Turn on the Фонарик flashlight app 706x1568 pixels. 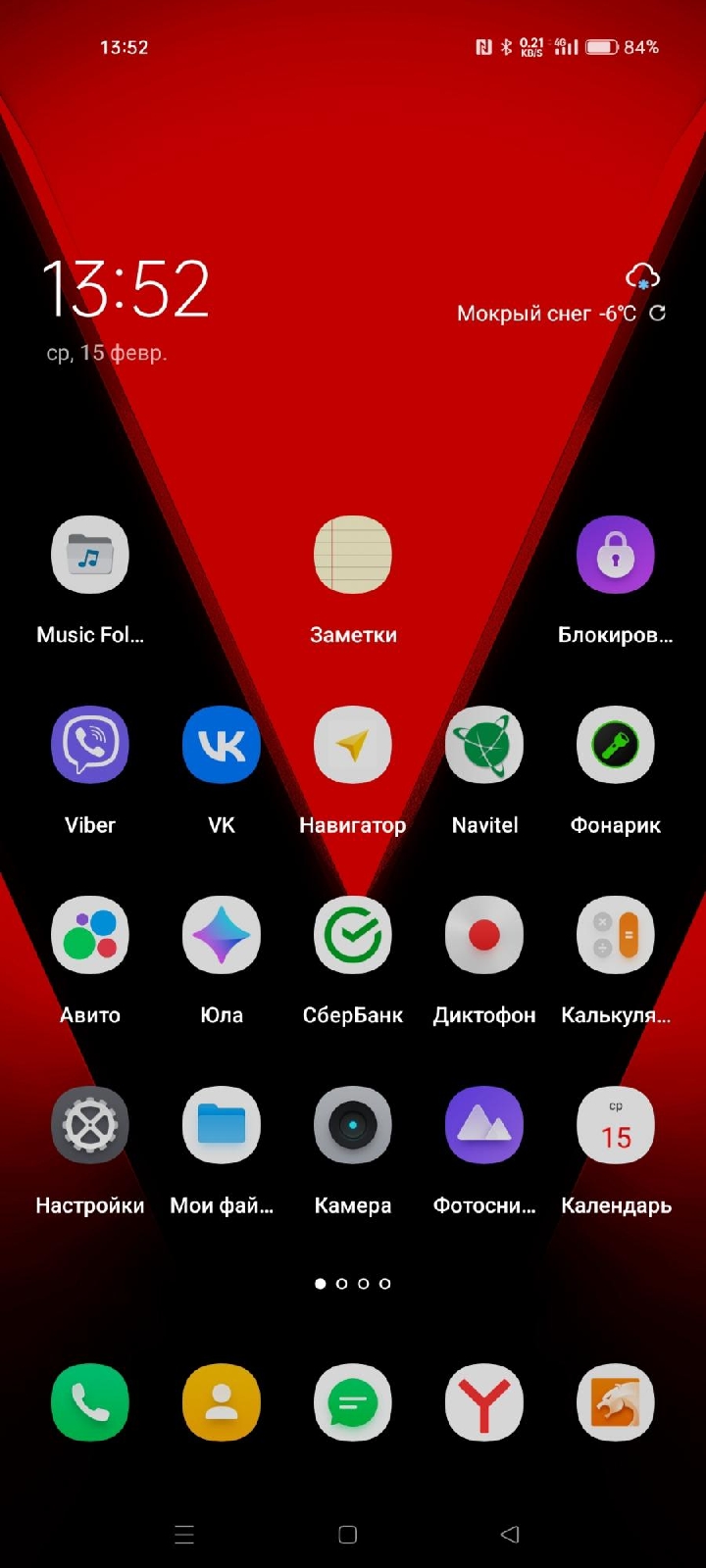point(616,745)
